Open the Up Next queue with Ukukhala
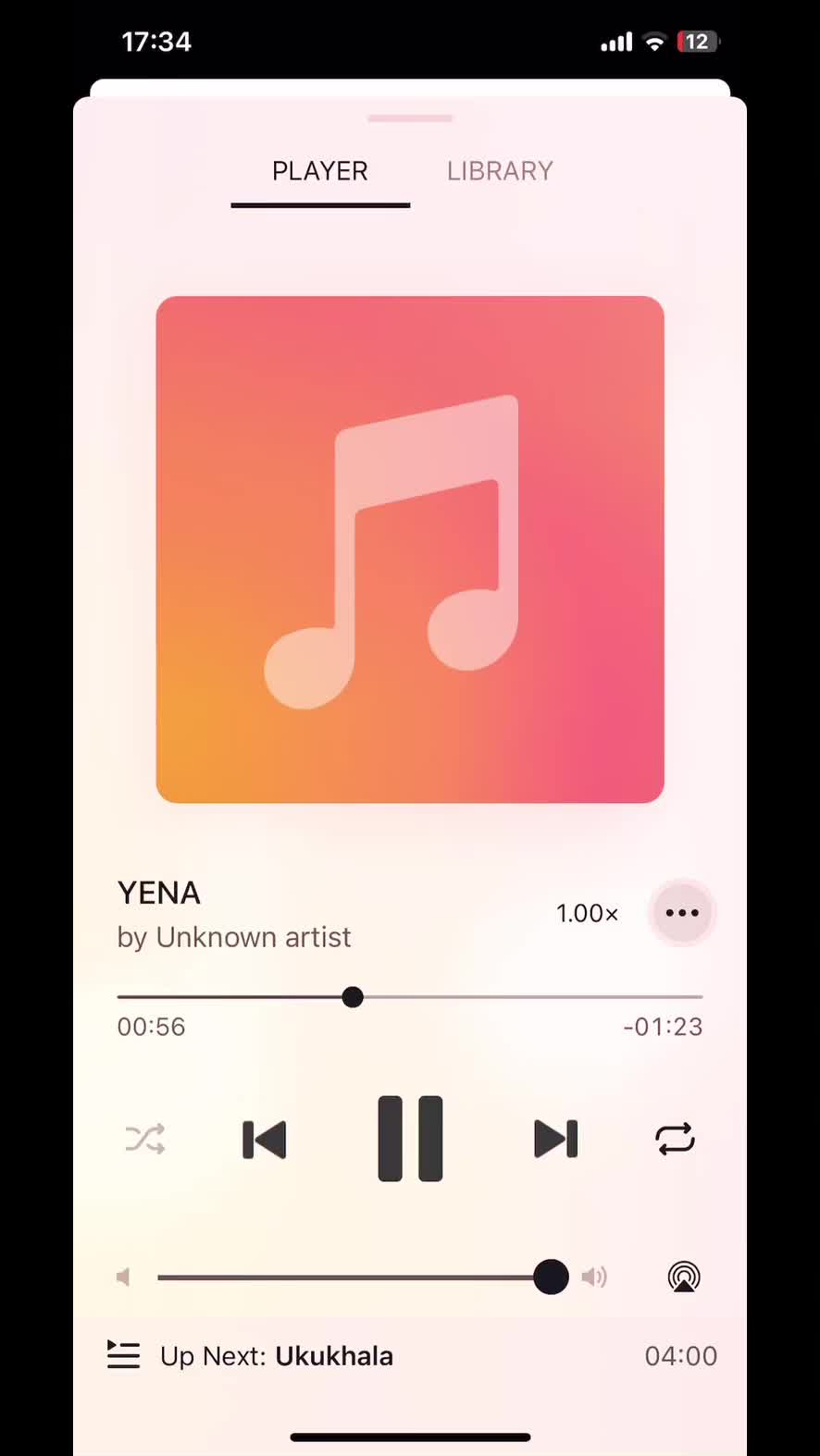This screenshot has width=820, height=1456. 276,1356
